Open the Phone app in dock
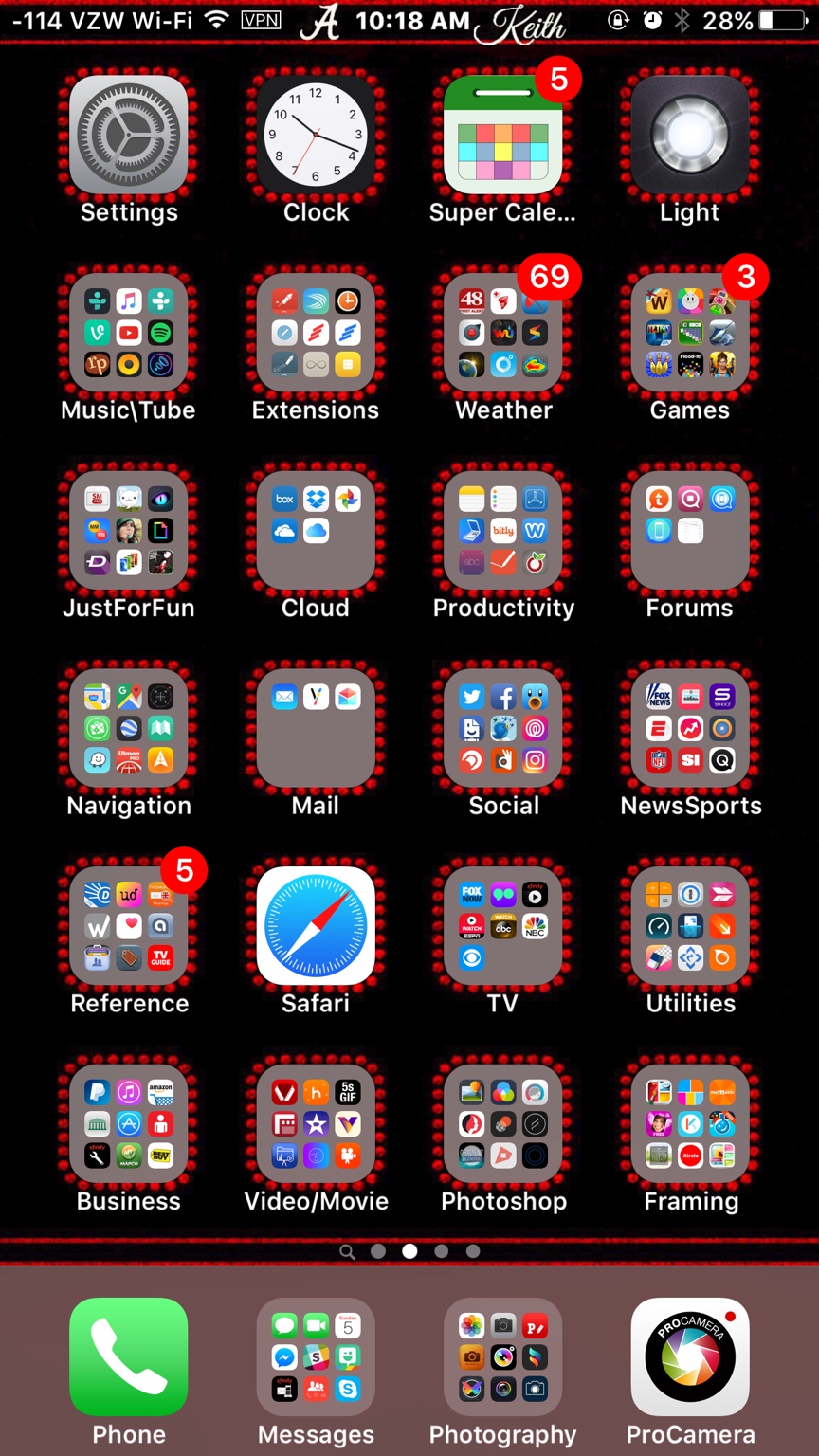The width and height of the screenshot is (819, 1456). [x=129, y=1356]
